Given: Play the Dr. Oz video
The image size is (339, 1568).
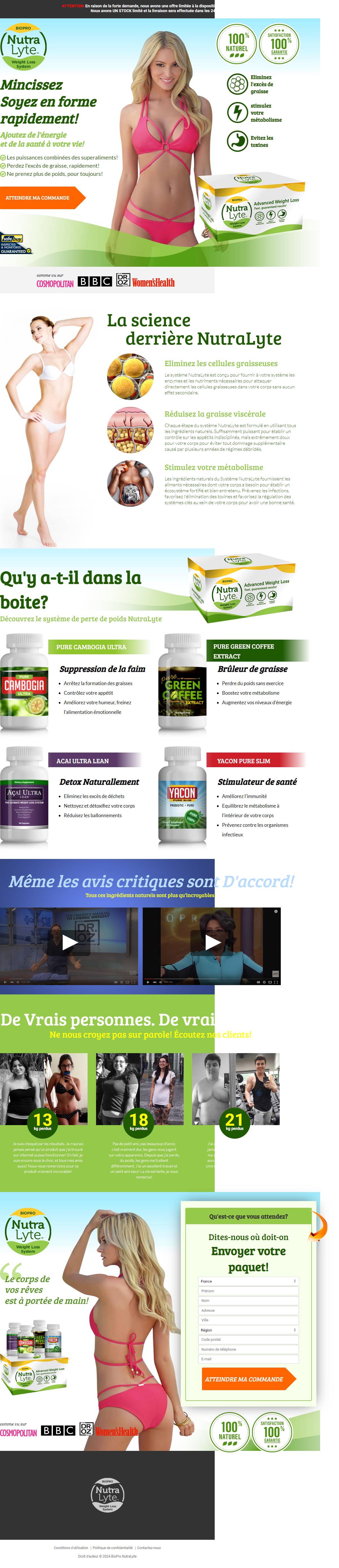Looking at the screenshot, I should pyautogui.click(x=70, y=942).
